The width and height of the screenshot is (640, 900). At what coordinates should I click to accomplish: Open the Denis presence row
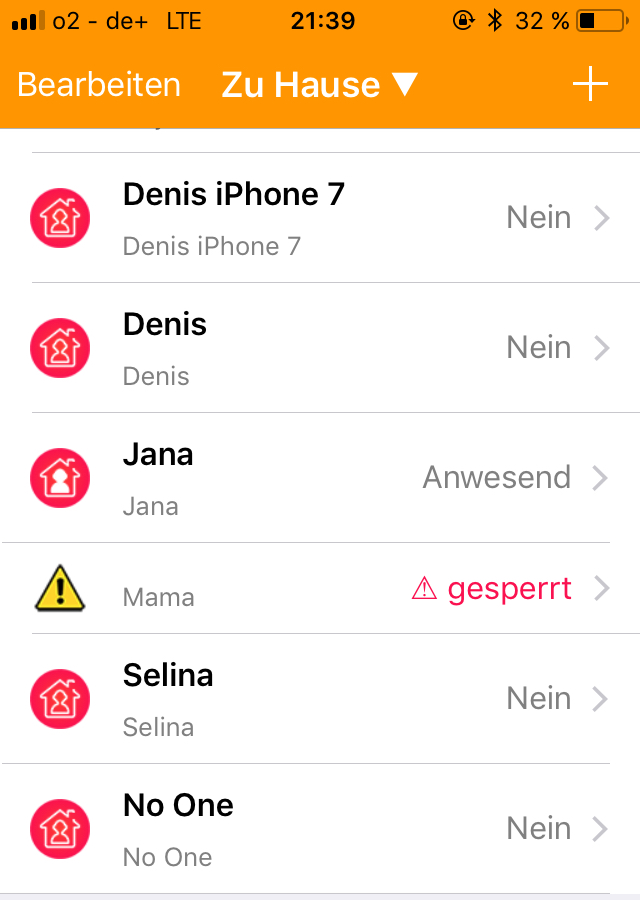click(x=320, y=348)
